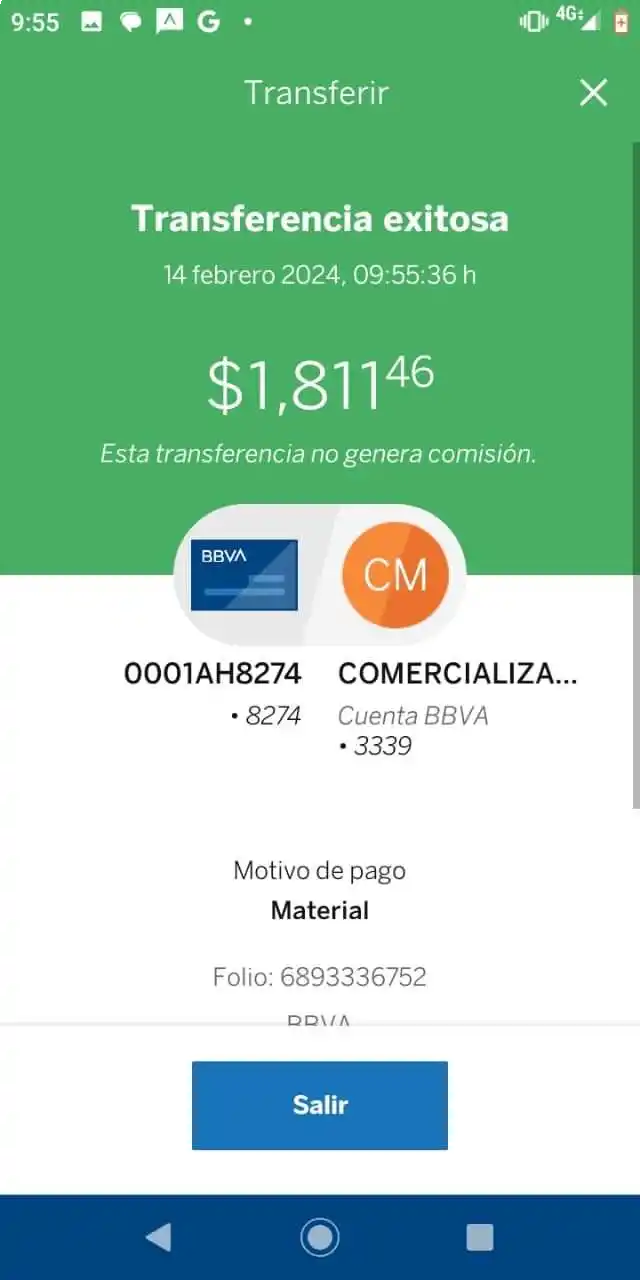The image size is (640, 1280).
Task: Open recent apps with the square button
Action: (x=480, y=1237)
